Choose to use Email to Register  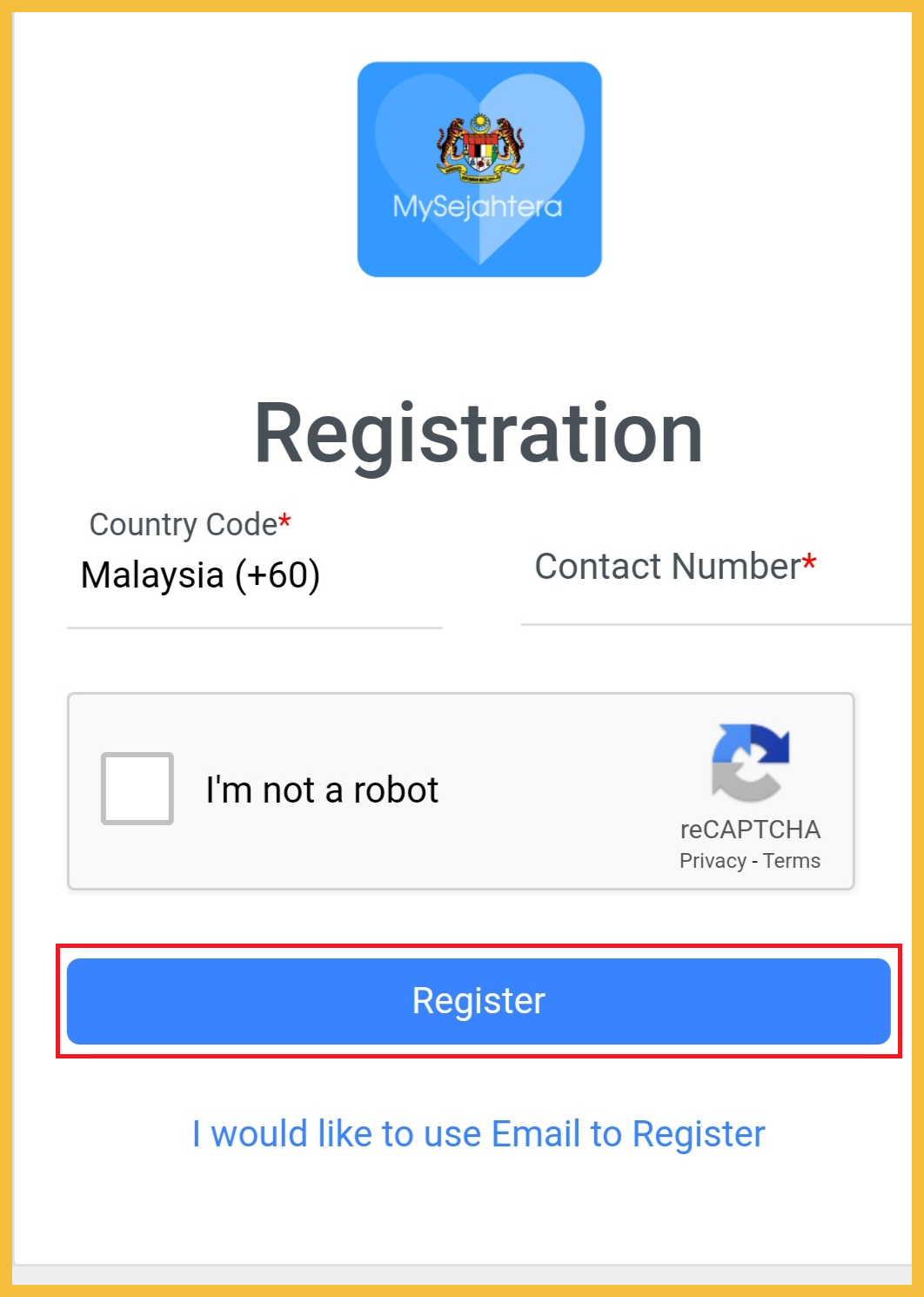(479, 1134)
